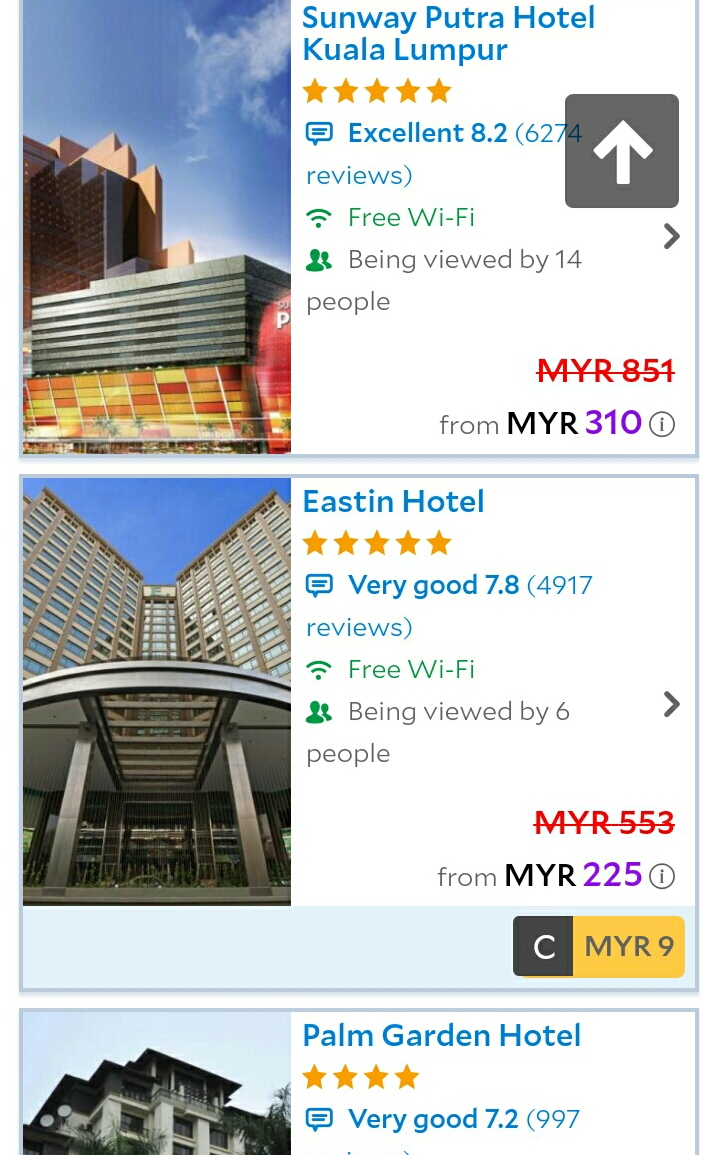Open the Sunway Putra Hotel Kuala Lumpur listing
This screenshot has height=1155, width=702.
[448, 34]
